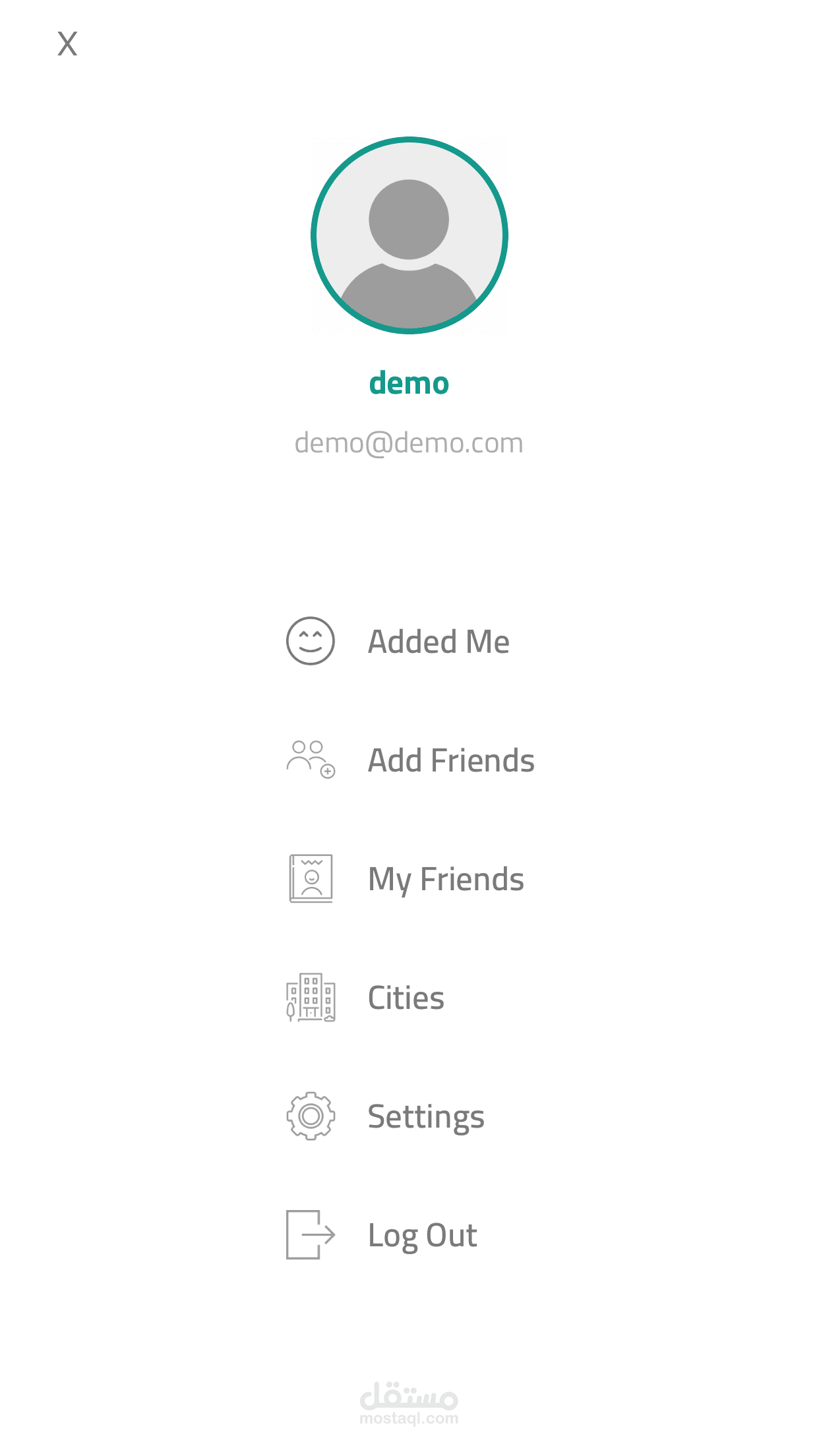Open the Added Me list

pos(438,642)
